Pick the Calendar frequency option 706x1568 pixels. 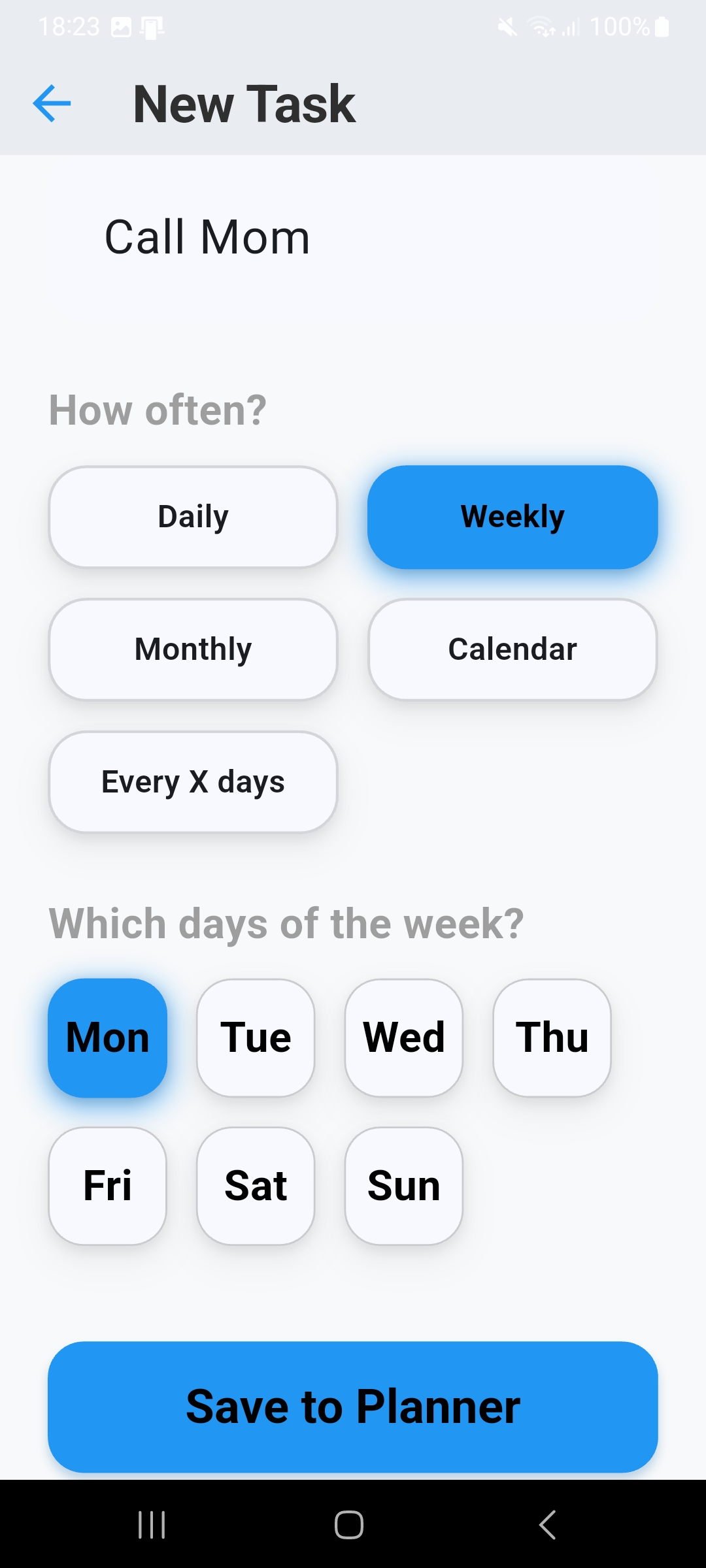point(513,649)
